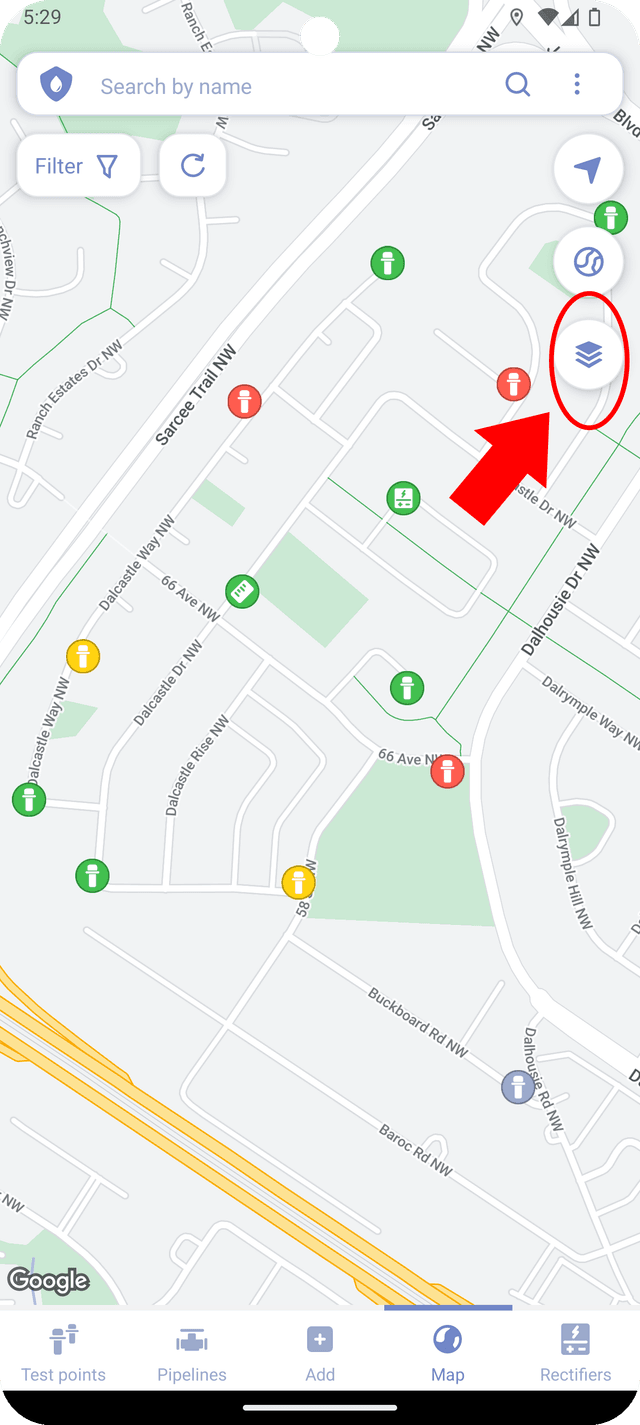Open the three-dot overflow menu
The width and height of the screenshot is (640, 1425).
pos(577,84)
